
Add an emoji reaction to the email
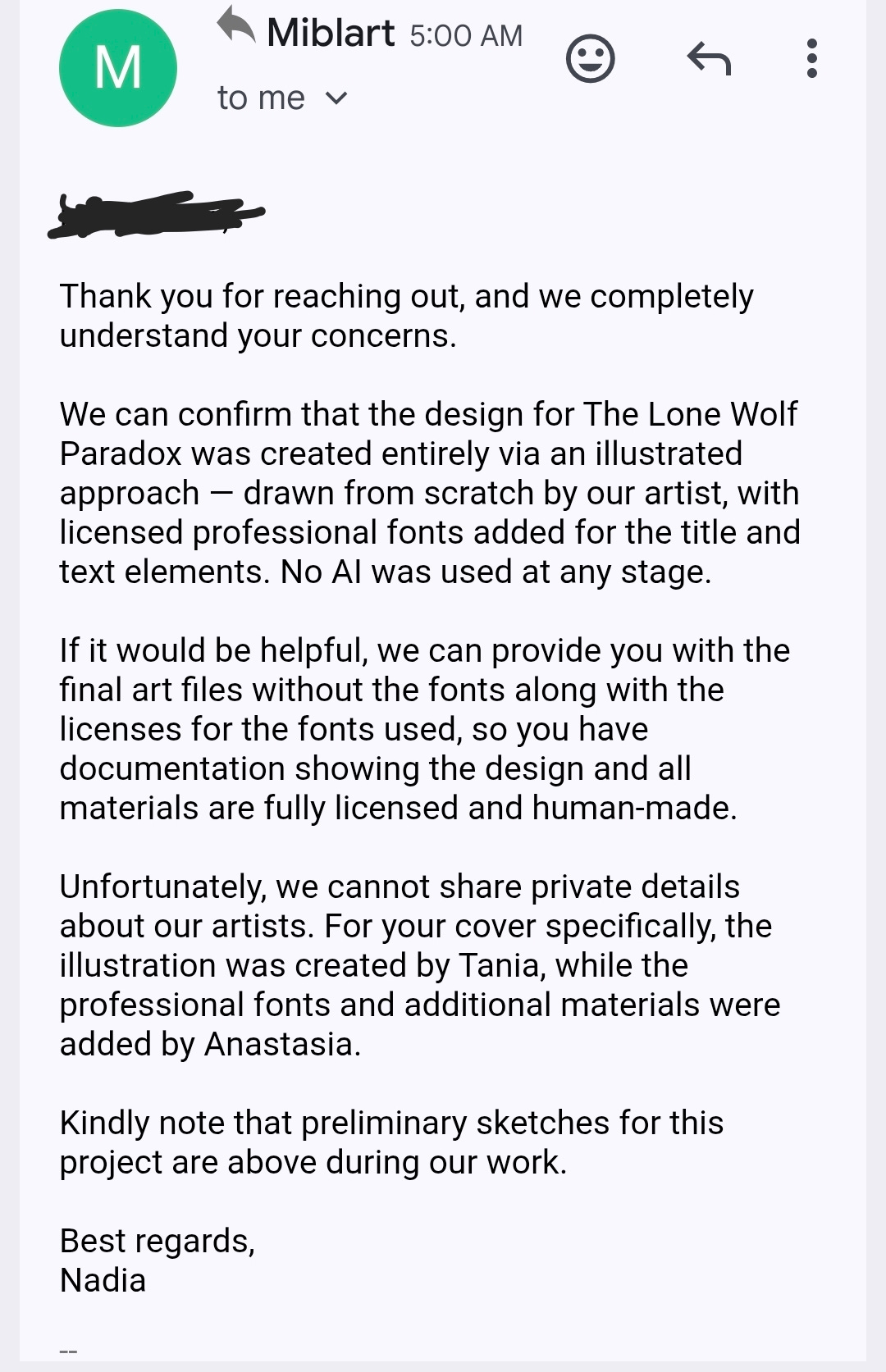[x=591, y=59]
